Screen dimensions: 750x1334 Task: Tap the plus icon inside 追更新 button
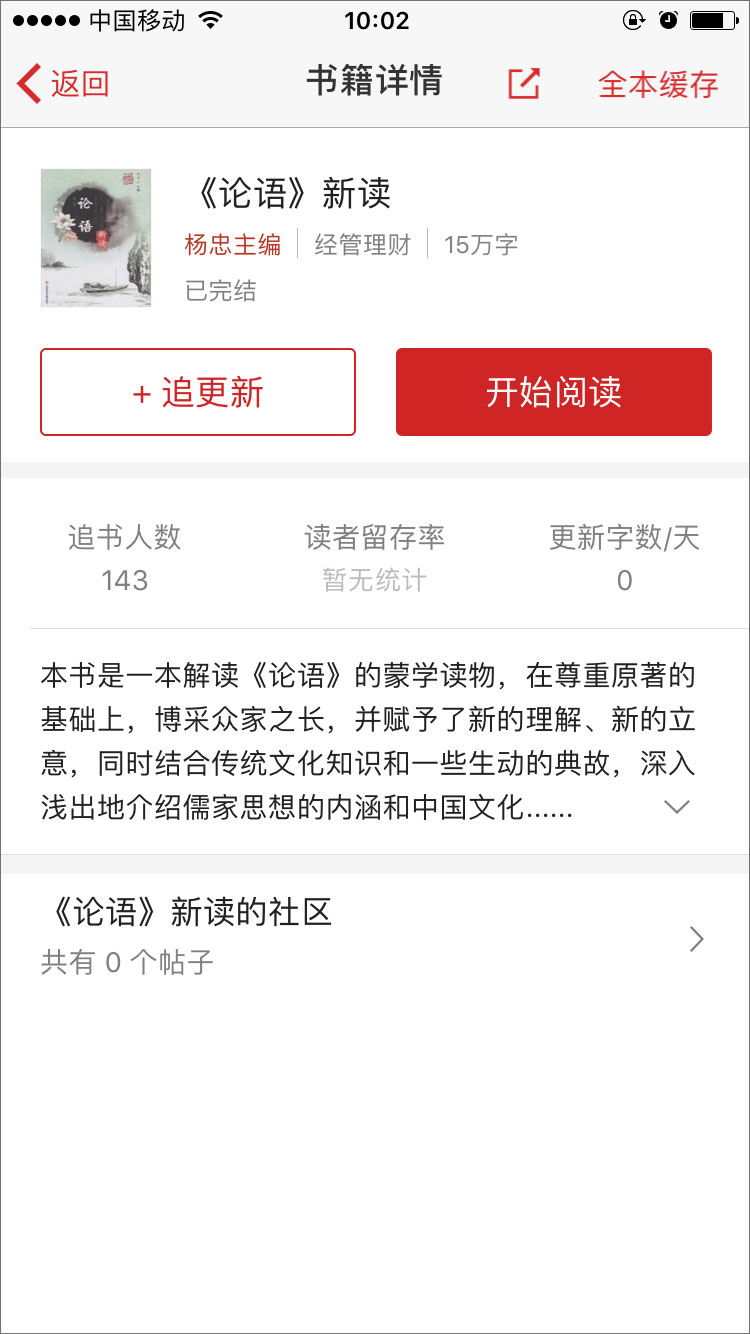click(x=140, y=392)
